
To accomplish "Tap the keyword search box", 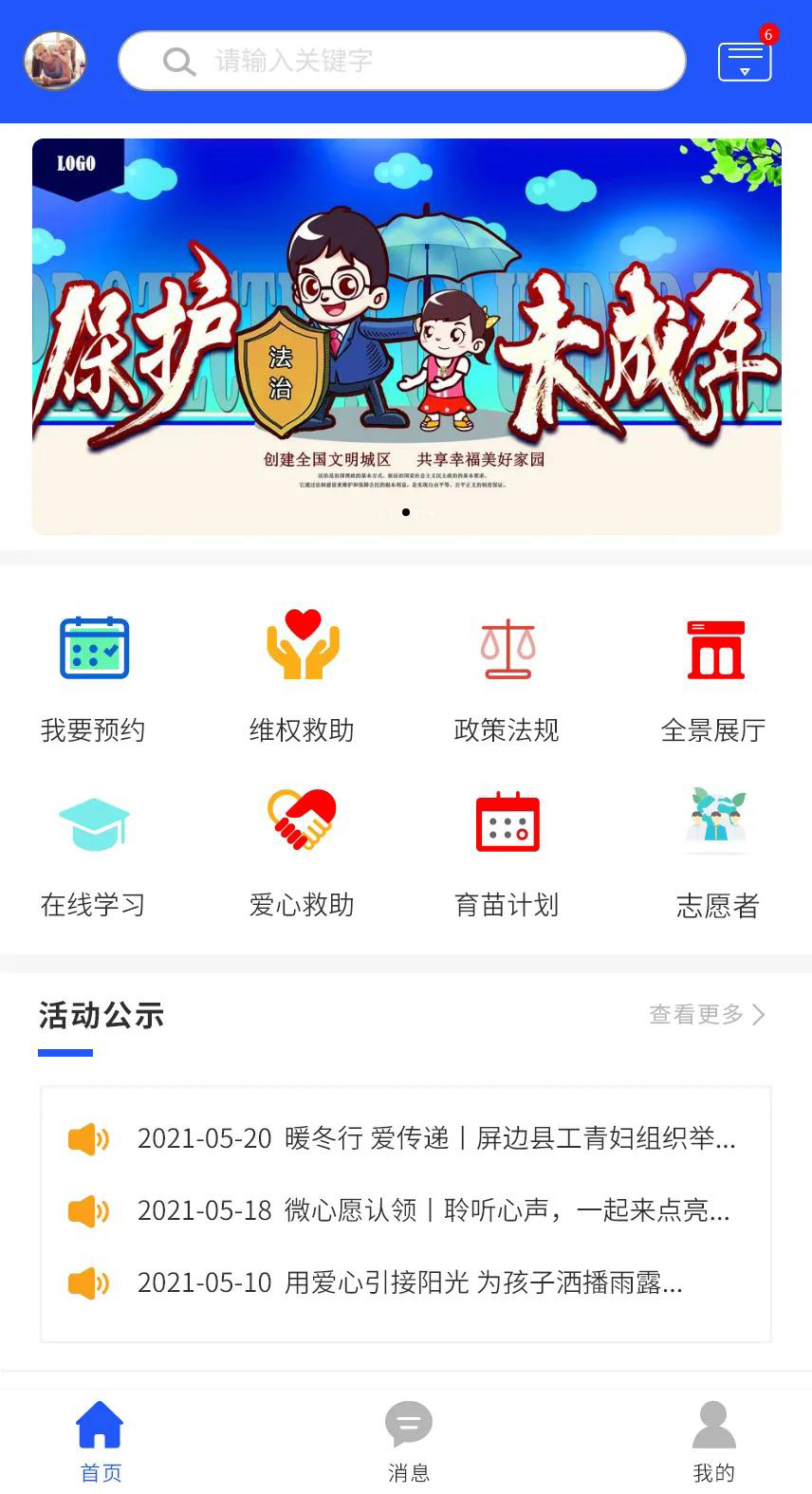I will 401,61.
